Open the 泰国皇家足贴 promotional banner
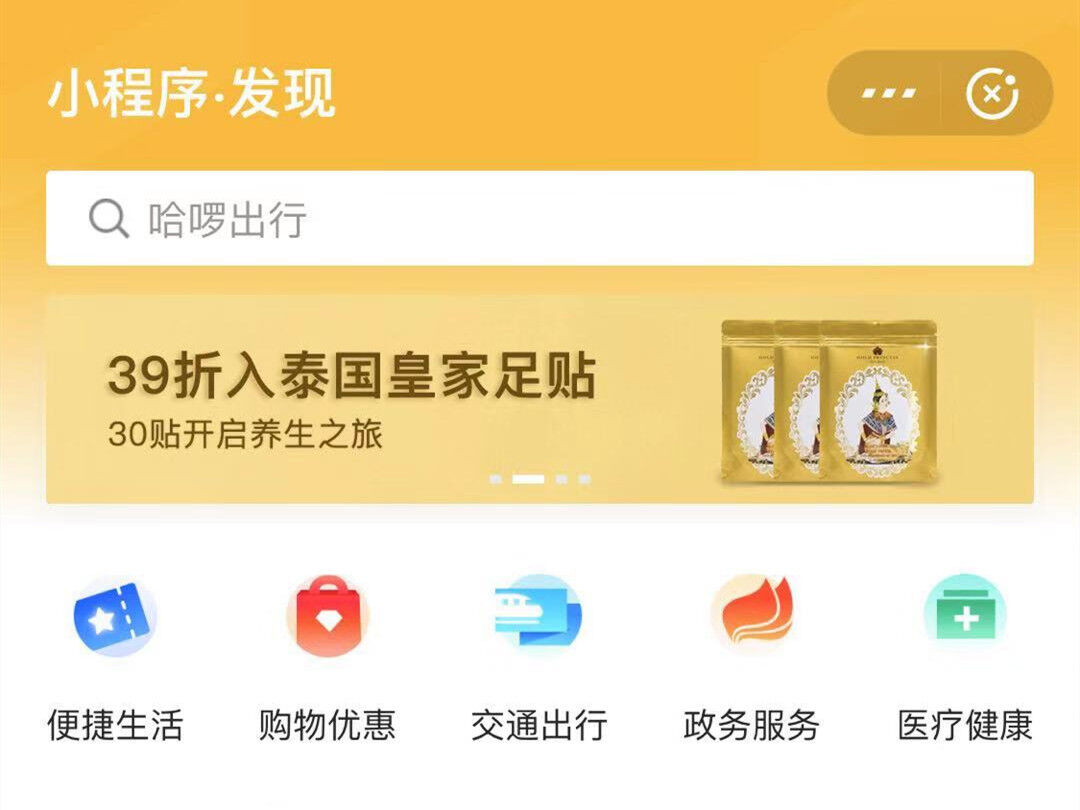 tap(540, 400)
